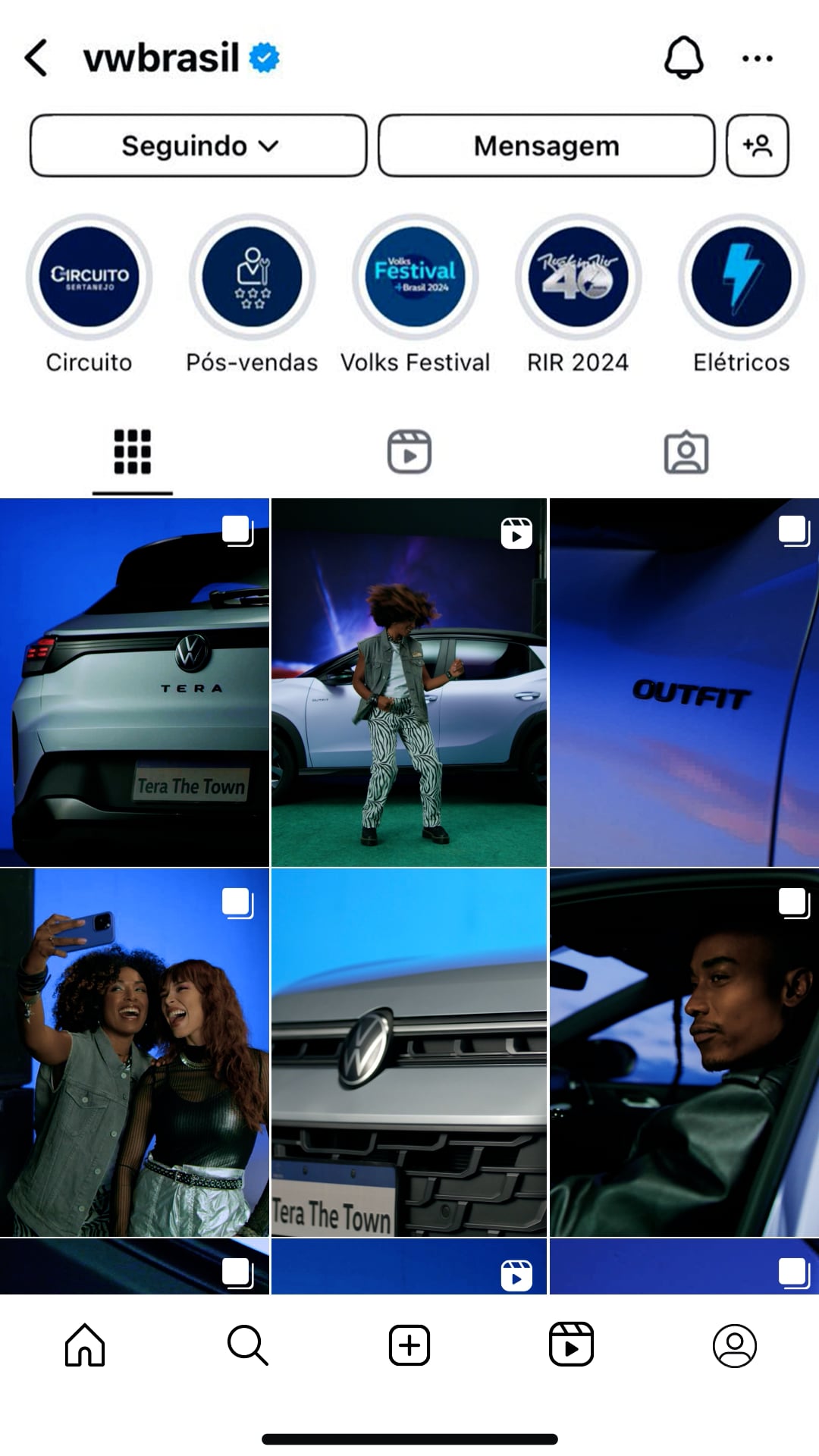Image resolution: width=819 pixels, height=1456 pixels.
Task: Open the Tera rear view post
Action: click(x=134, y=682)
